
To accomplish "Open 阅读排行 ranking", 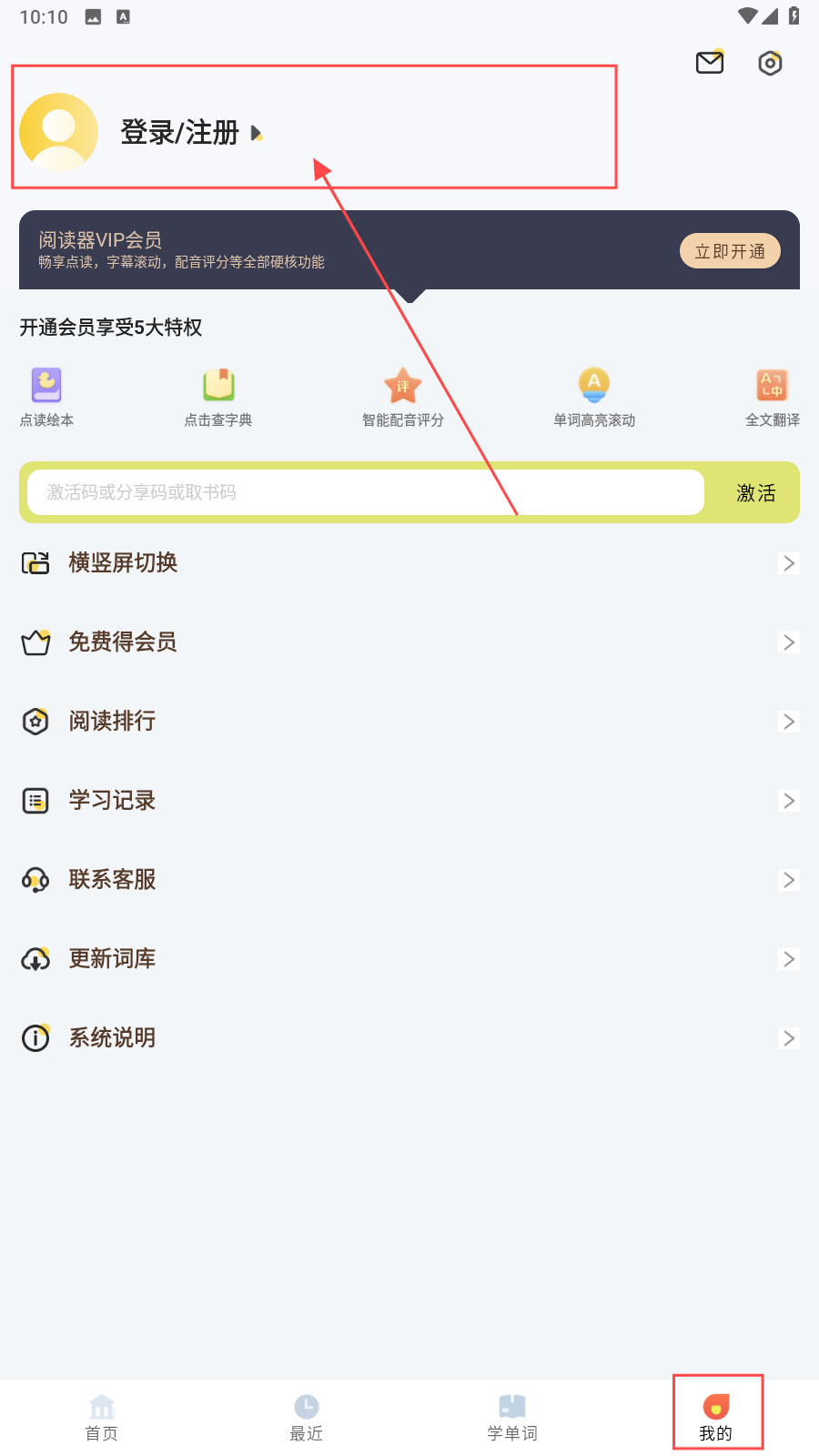I will pos(409,722).
